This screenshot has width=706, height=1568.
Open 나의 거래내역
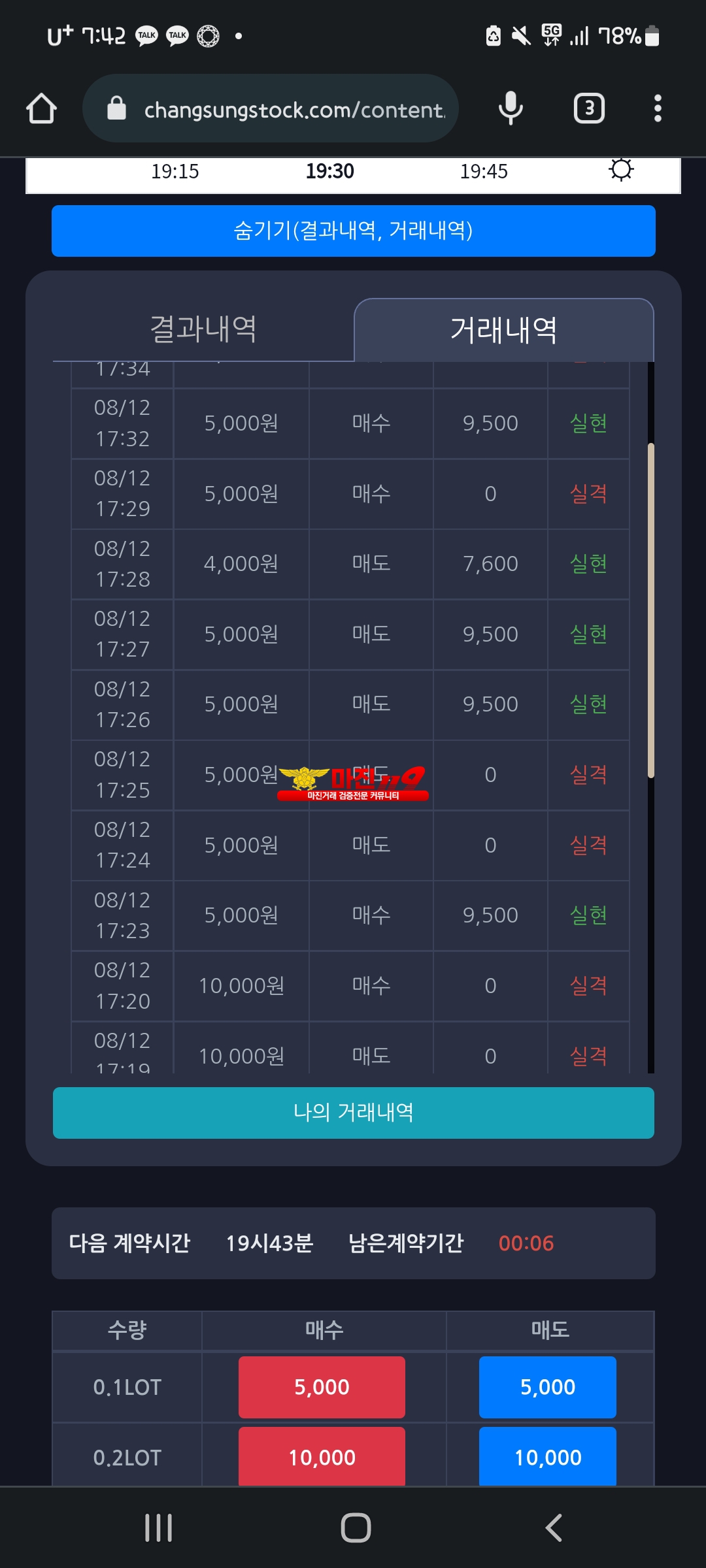click(353, 1113)
